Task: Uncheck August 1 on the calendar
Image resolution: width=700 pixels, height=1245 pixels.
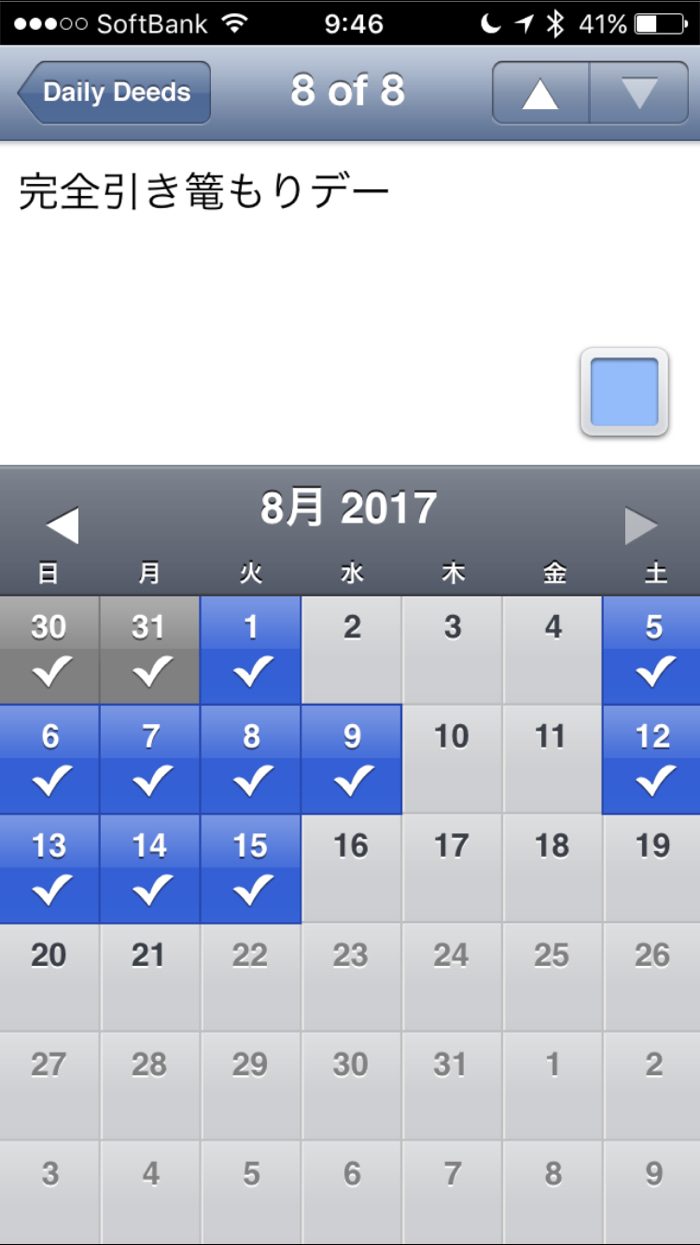Action: point(251,650)
